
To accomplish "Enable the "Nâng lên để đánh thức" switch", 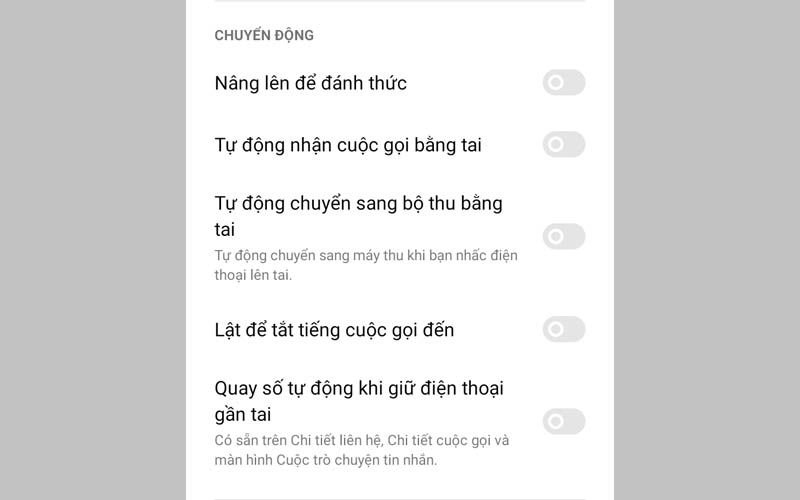I will coord(563,83).
